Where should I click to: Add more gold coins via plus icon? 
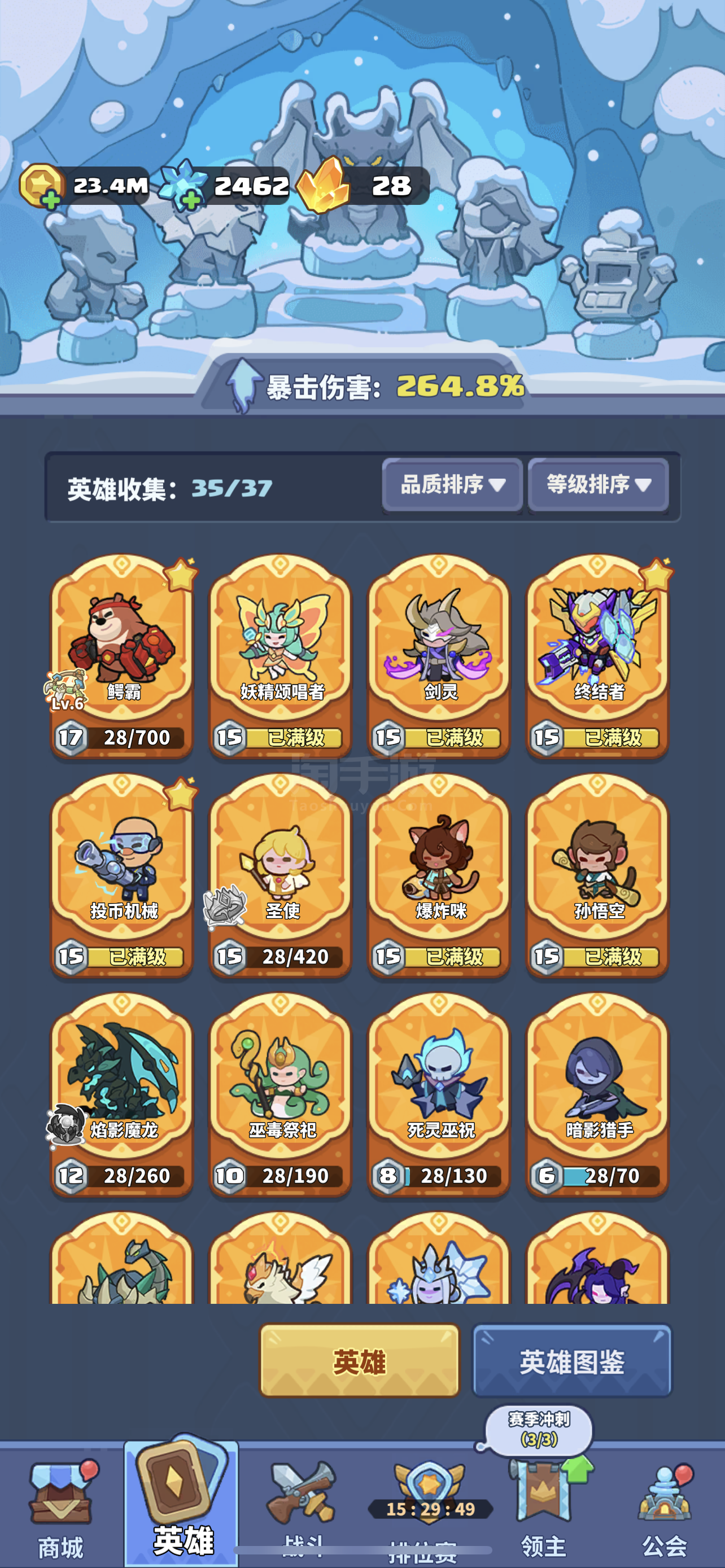click(x=50, y=199)
